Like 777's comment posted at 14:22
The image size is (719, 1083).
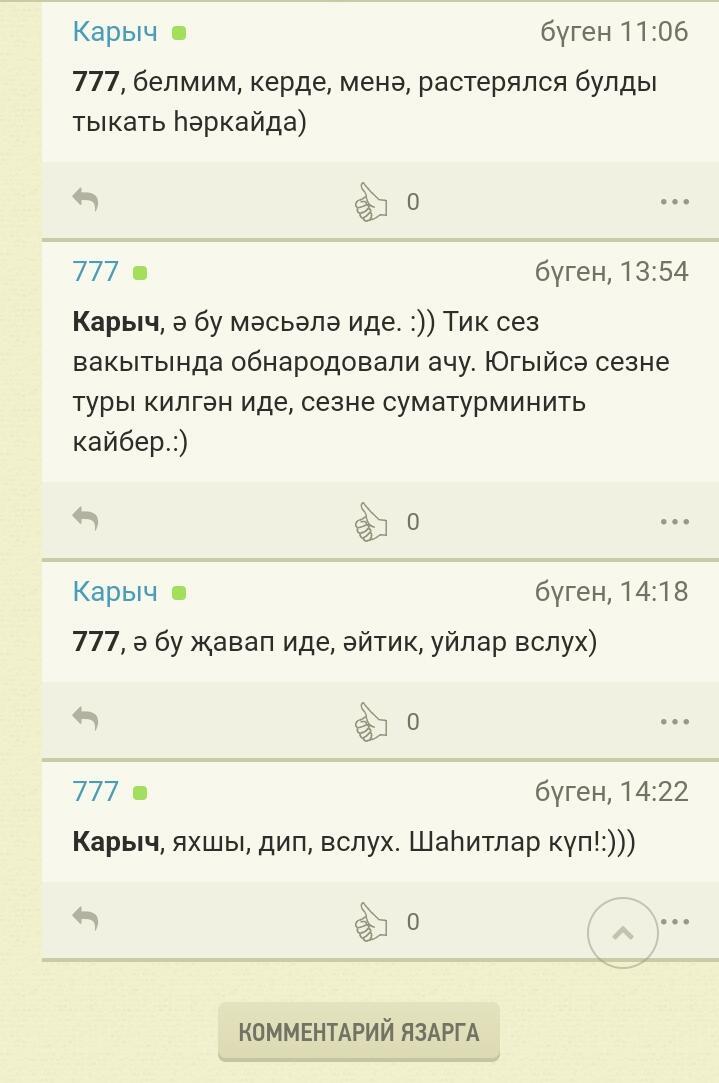(x=371, y=922)
